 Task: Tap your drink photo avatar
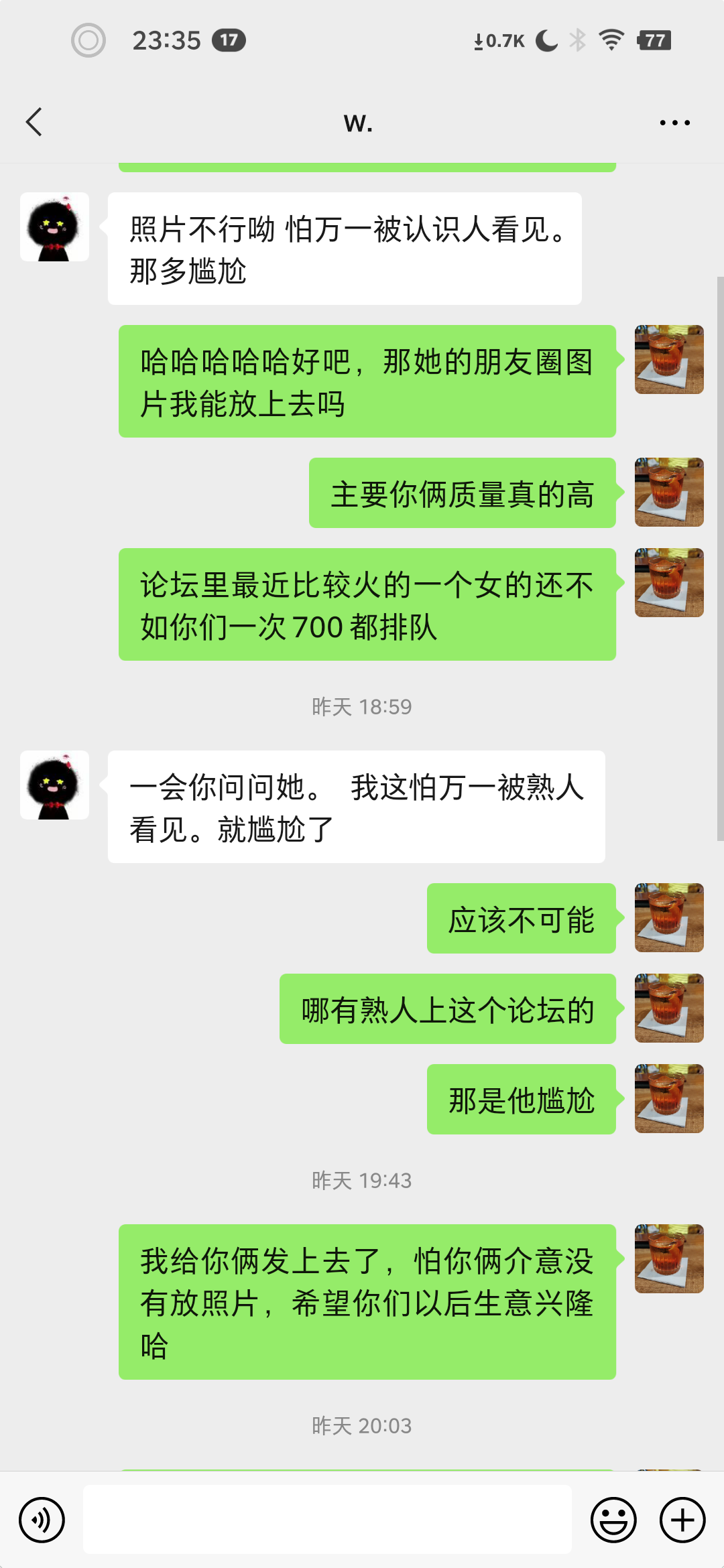pos(668,360)
